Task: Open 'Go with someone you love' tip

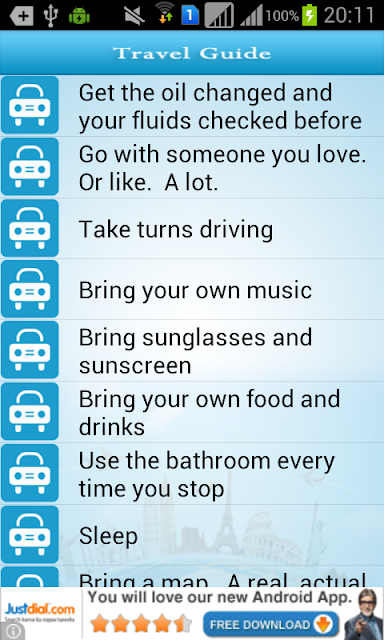Action: (192, 167)
